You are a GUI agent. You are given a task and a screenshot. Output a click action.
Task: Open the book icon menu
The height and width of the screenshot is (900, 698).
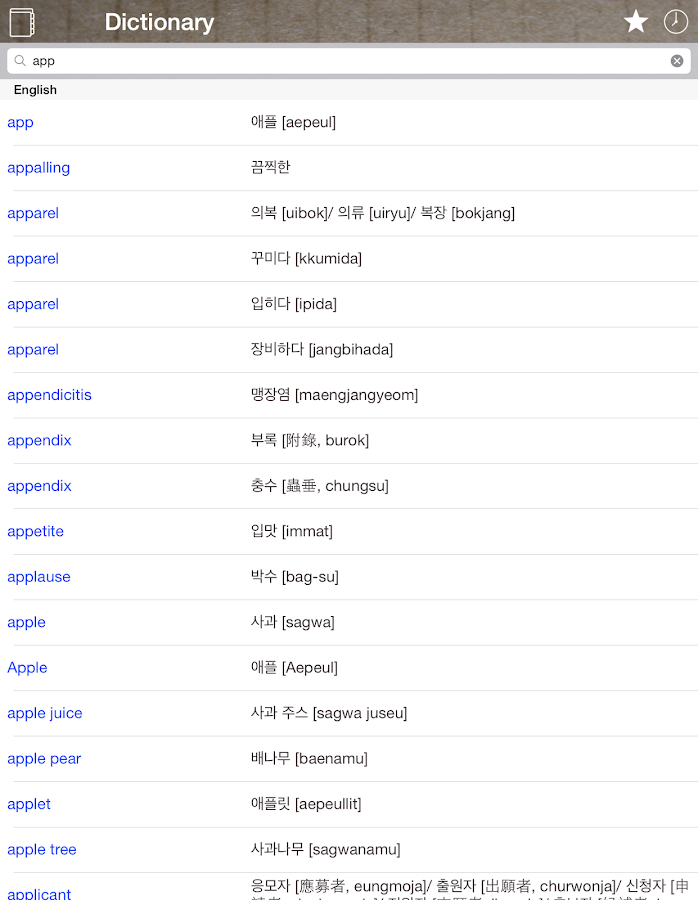(x=22, y=22)
